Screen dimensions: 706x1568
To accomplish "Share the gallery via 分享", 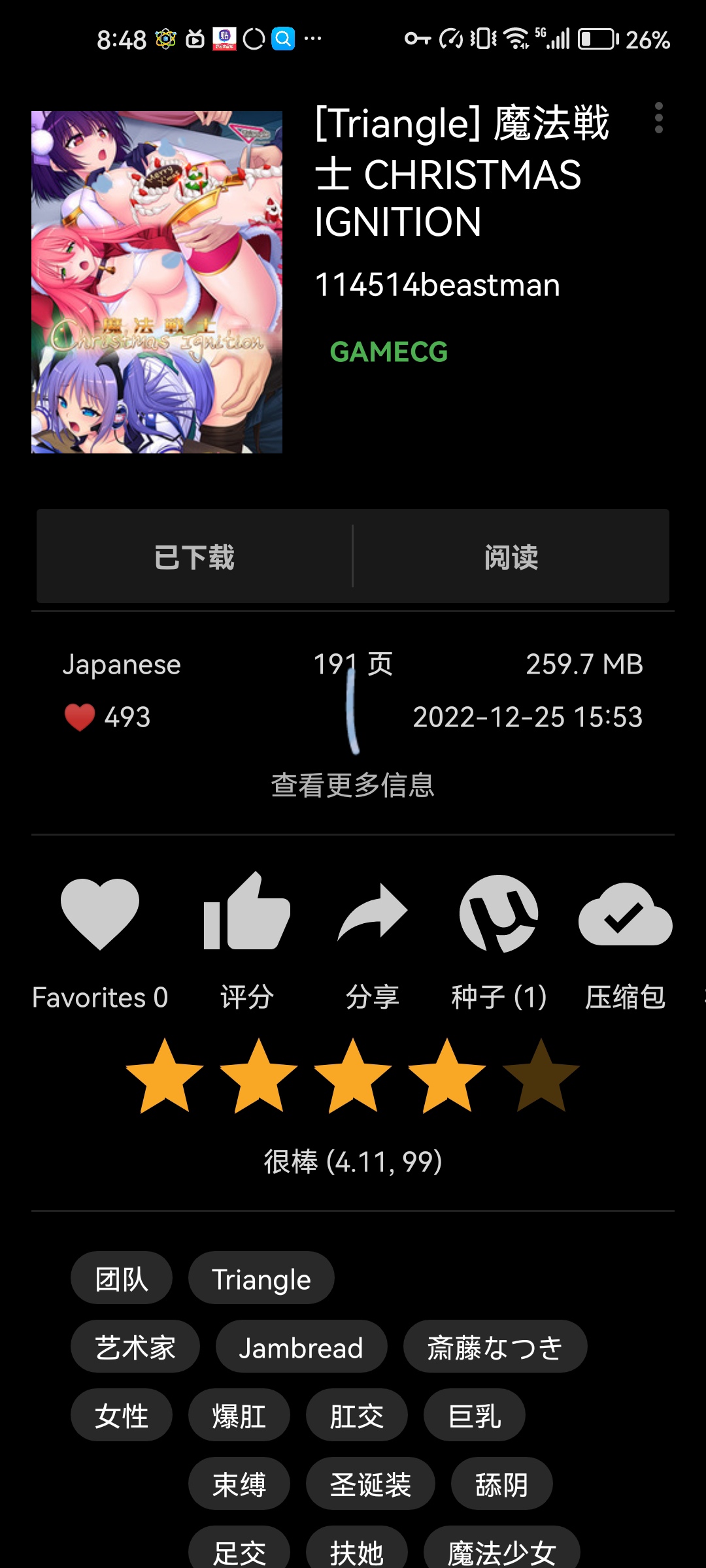I will [373, 914].
